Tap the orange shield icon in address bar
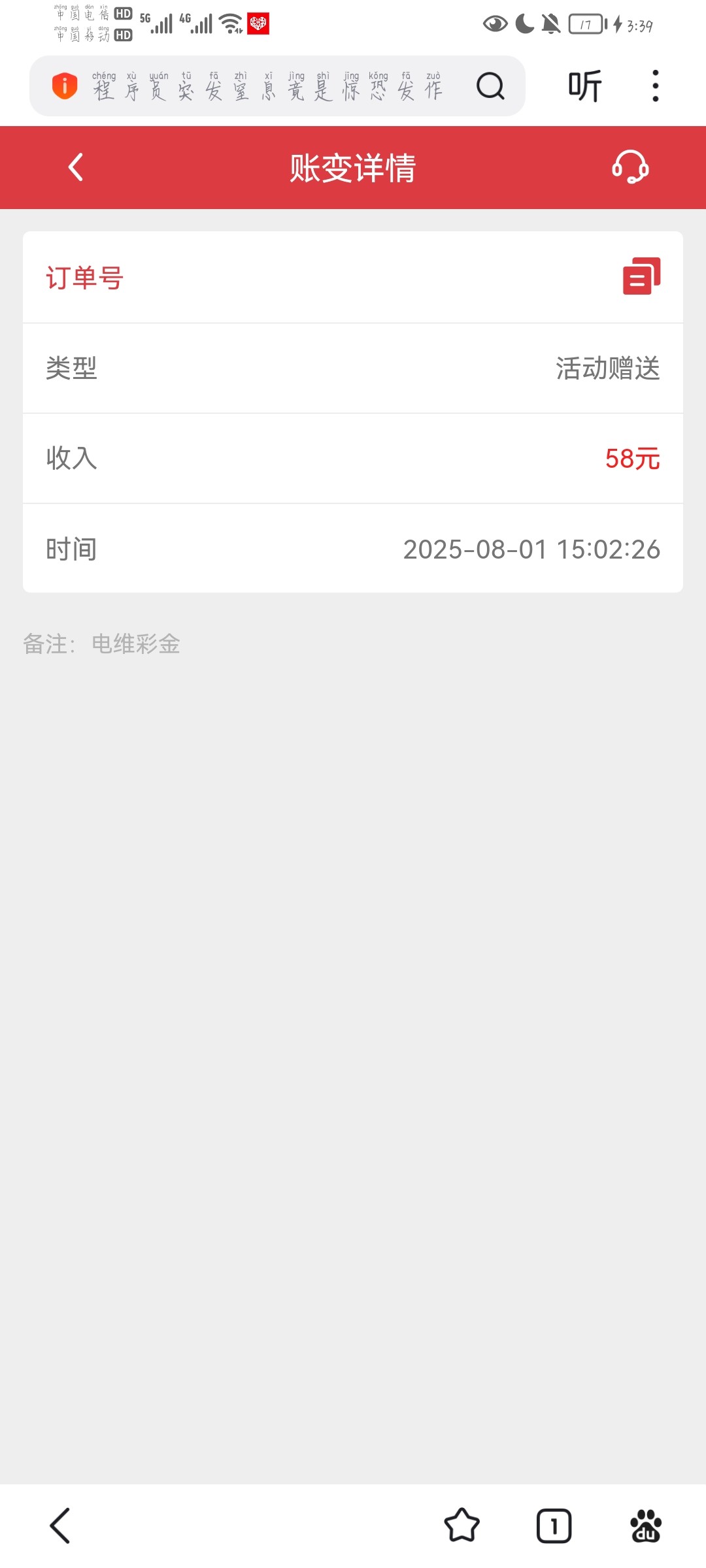 point(64,86)
